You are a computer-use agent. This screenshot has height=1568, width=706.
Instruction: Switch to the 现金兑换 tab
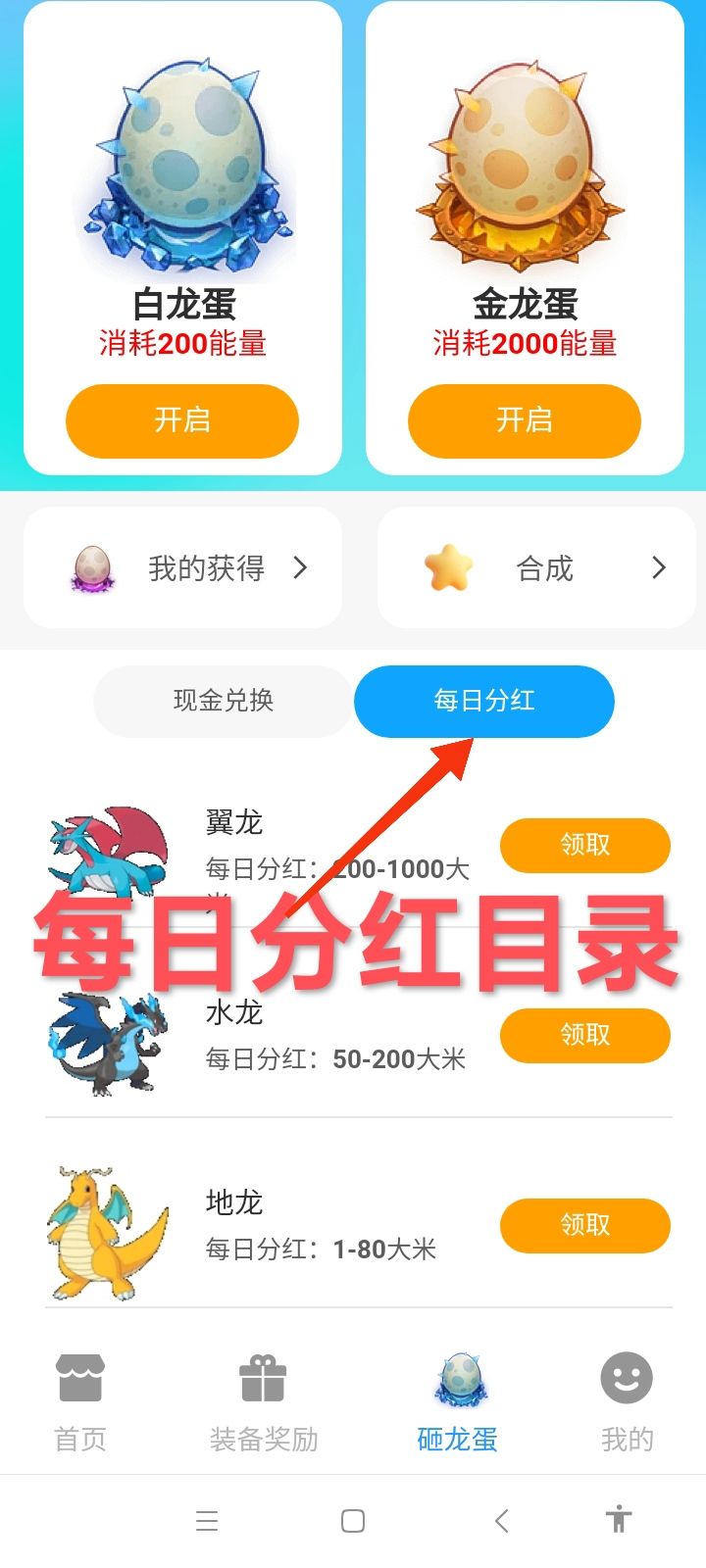point(223,701)
